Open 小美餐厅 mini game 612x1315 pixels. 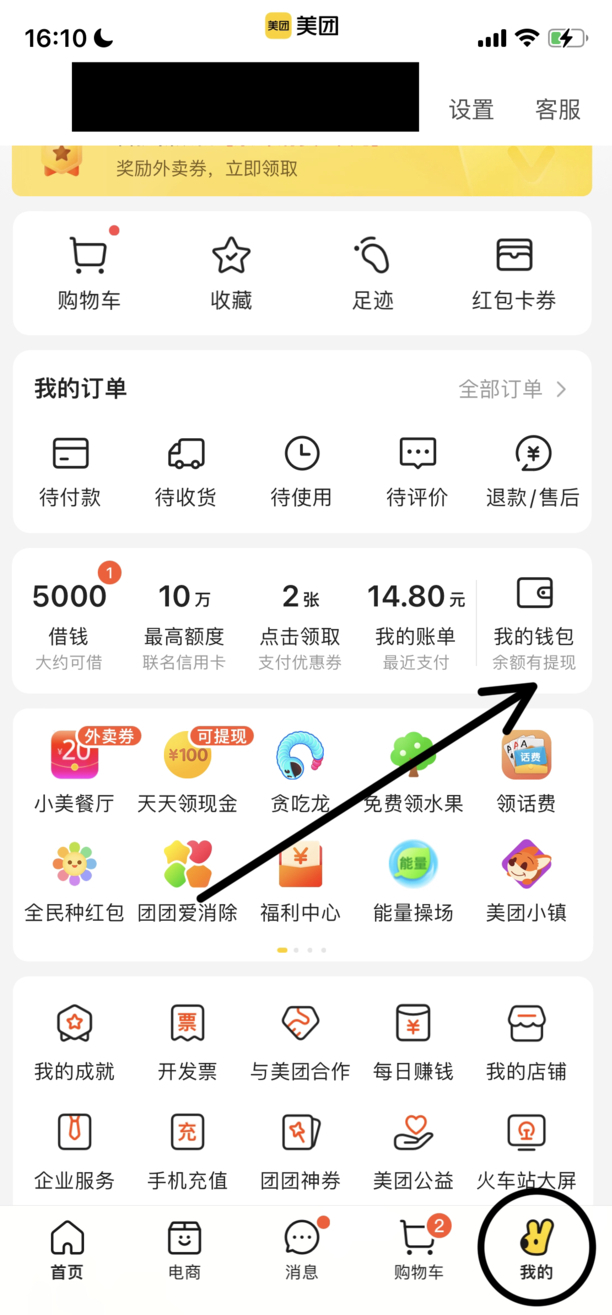coord(74,770)
